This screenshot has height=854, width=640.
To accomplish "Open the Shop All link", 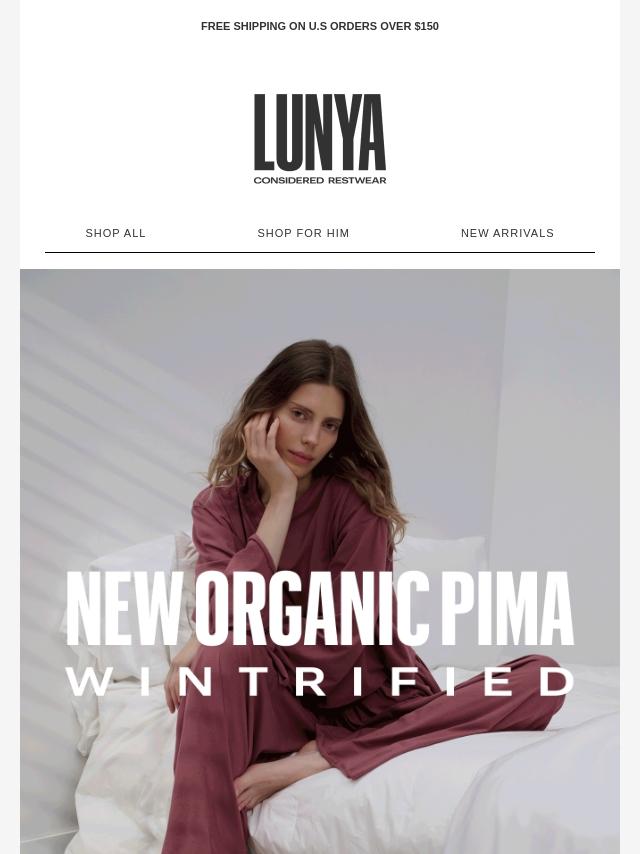I will (x=116, y=233).
